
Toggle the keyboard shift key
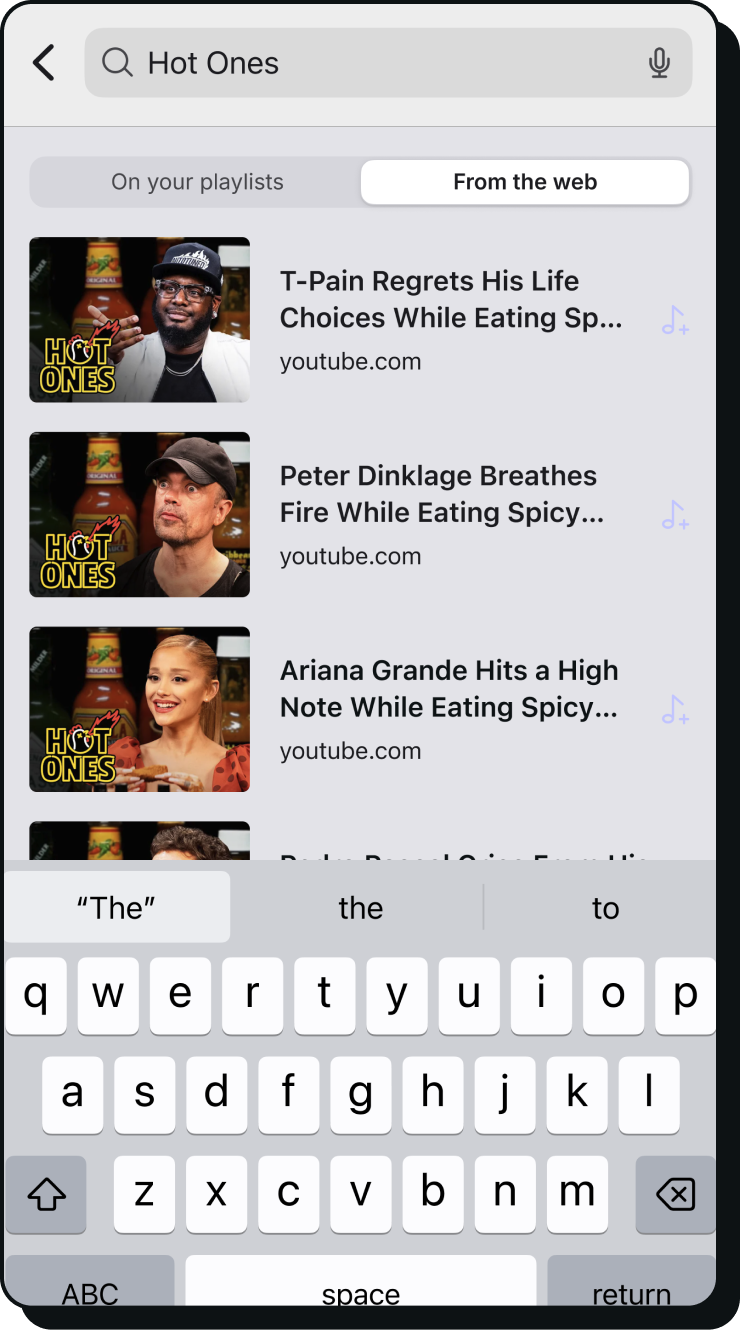click(x=46, y=1194)
